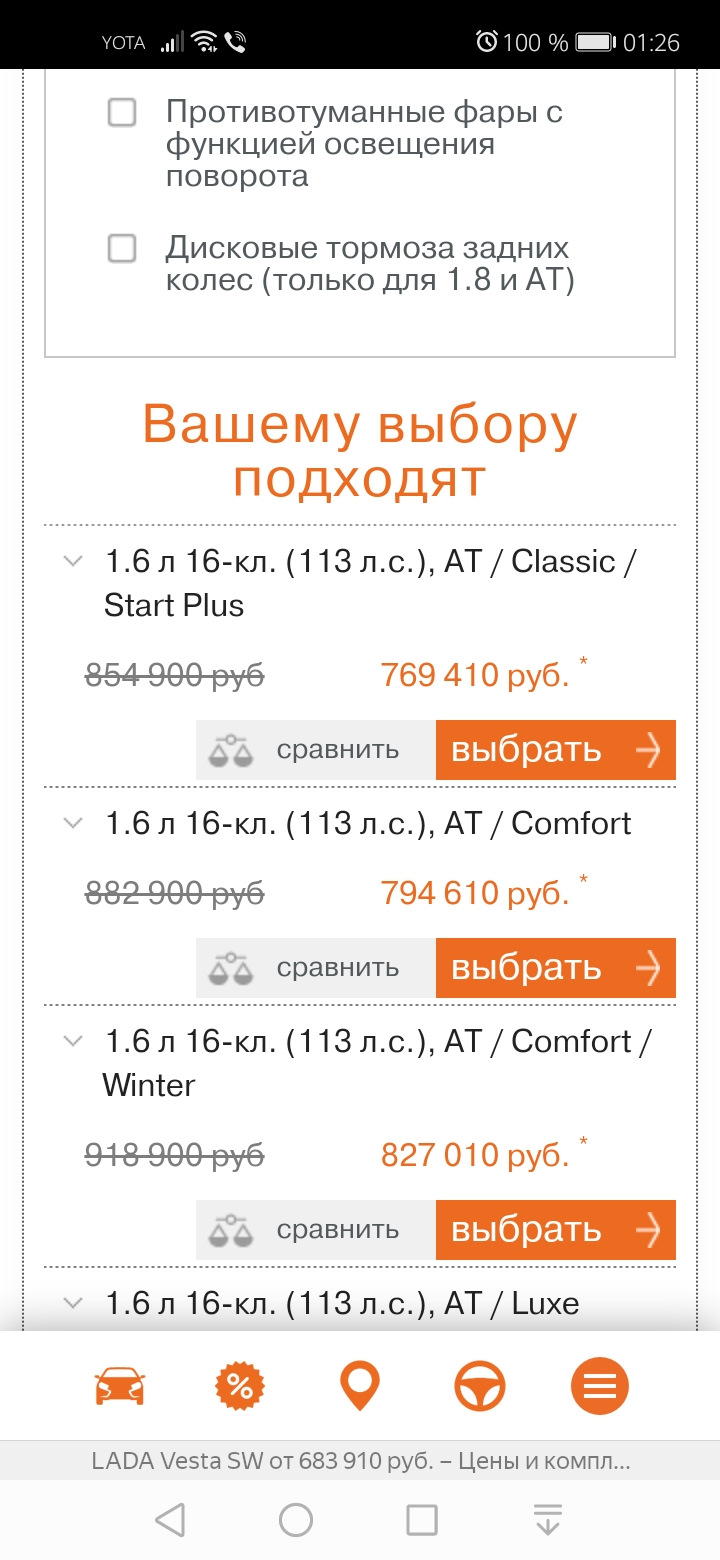
Task: Tap the LADA Vesta SW page title bar
Action: [360, 1461]
